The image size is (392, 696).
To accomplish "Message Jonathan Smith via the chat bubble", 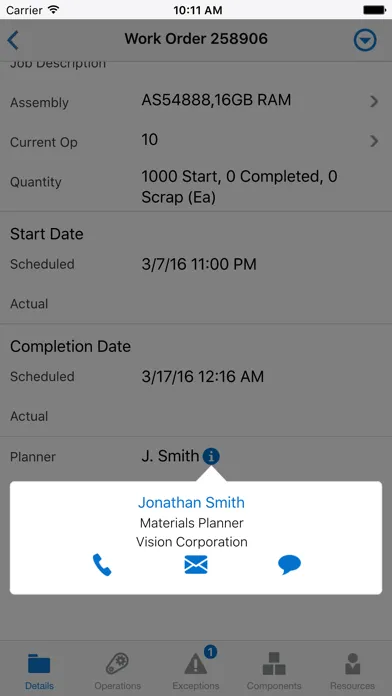I will (x=289, y=566).
